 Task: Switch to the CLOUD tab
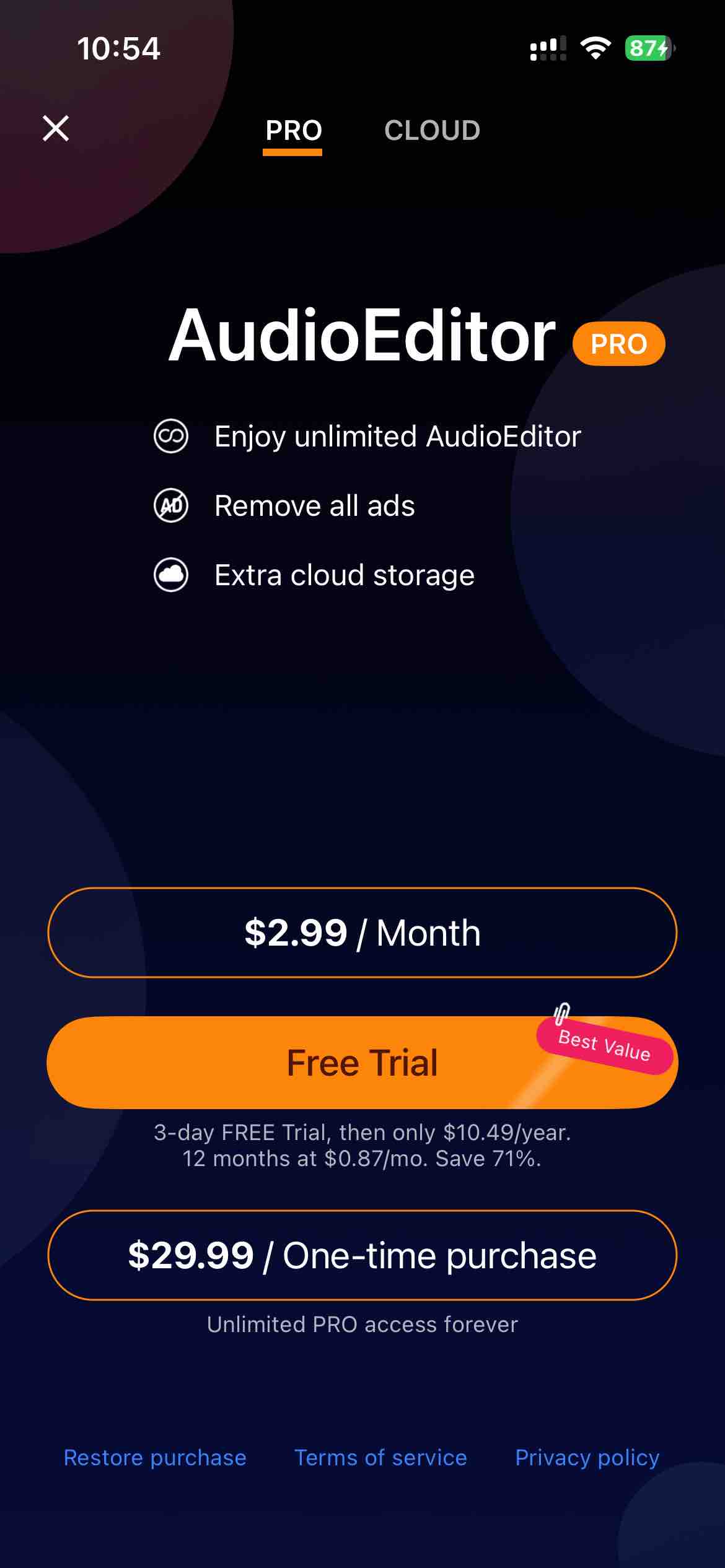click(x=432, y=131)
